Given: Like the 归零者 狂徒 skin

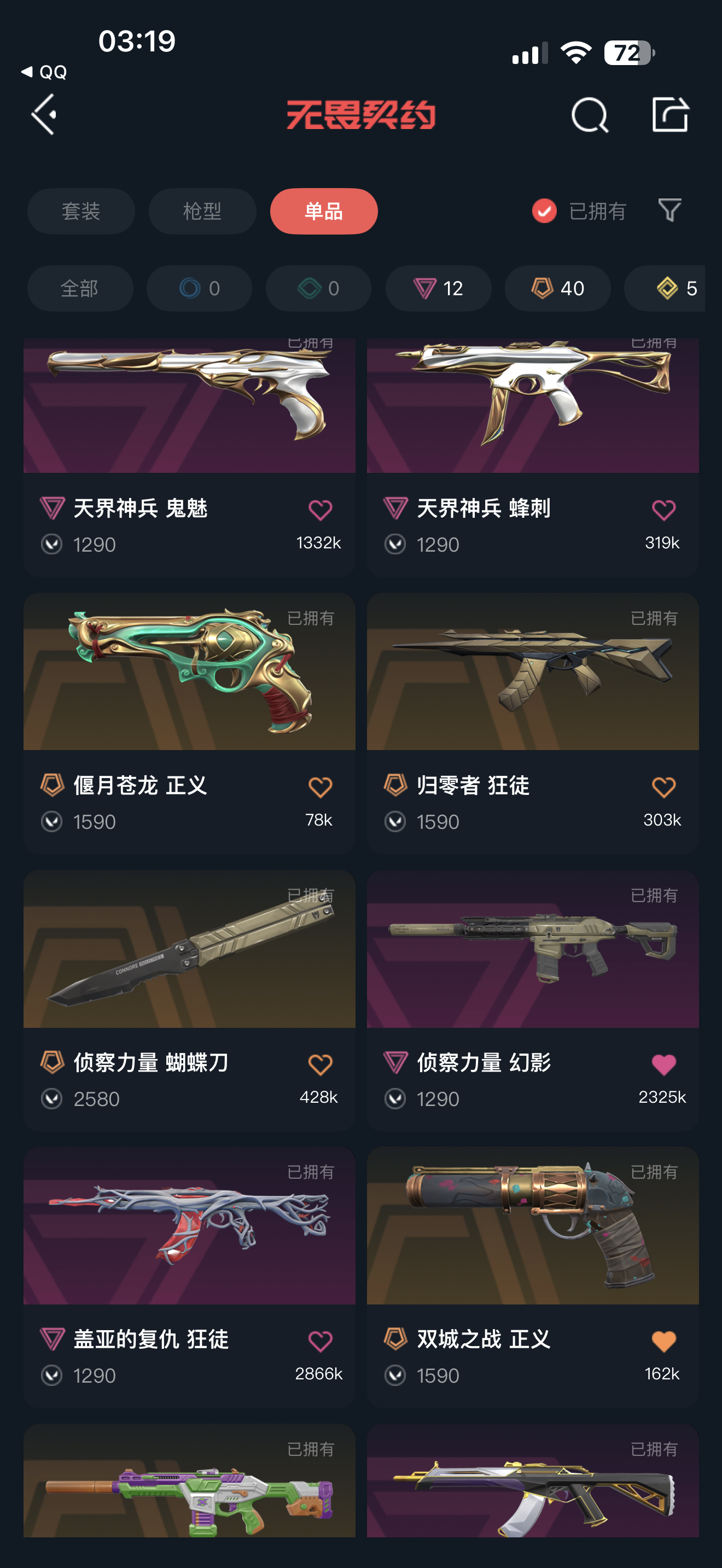Looking at the screenshot, I should pos(663,787).
